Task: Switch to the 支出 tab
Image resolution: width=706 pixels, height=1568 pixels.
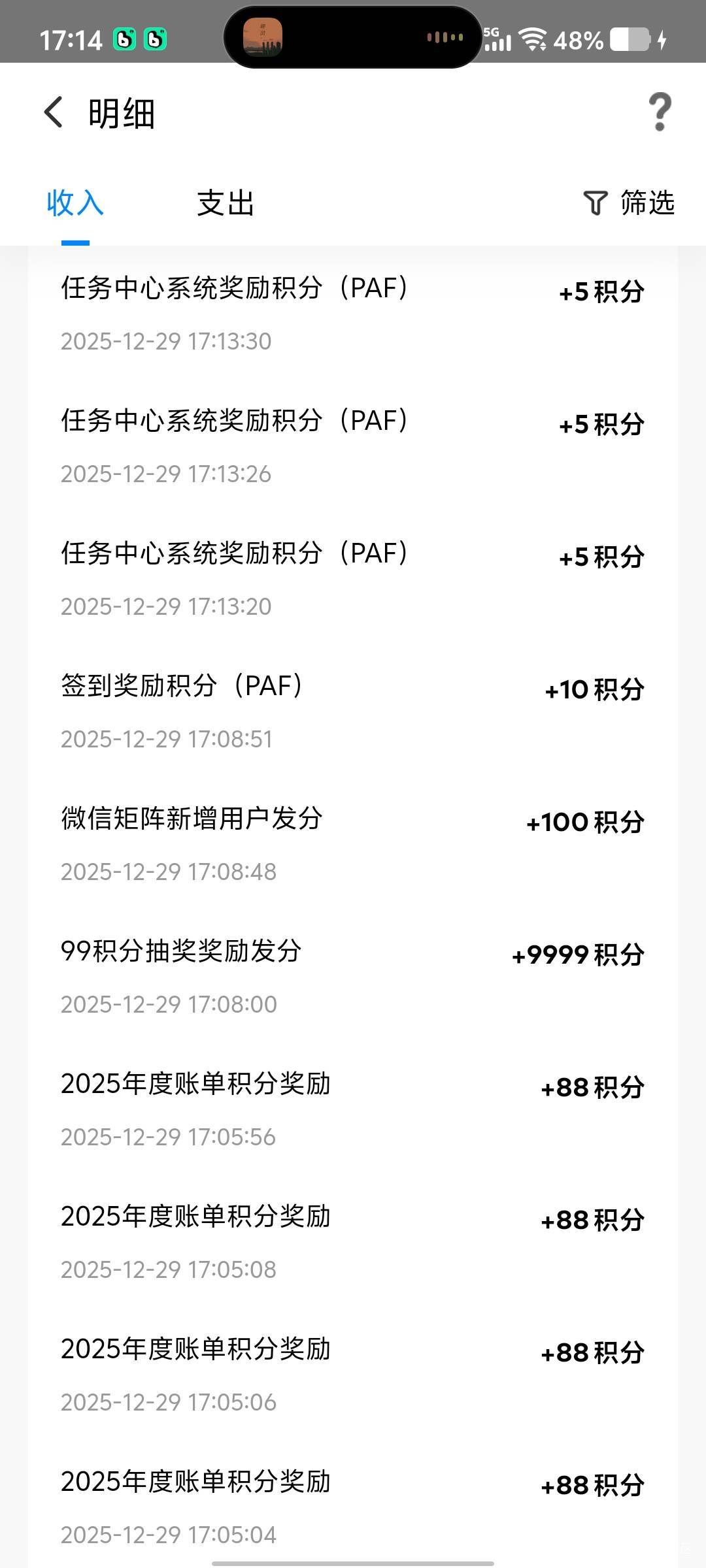Action: point(226,203)
